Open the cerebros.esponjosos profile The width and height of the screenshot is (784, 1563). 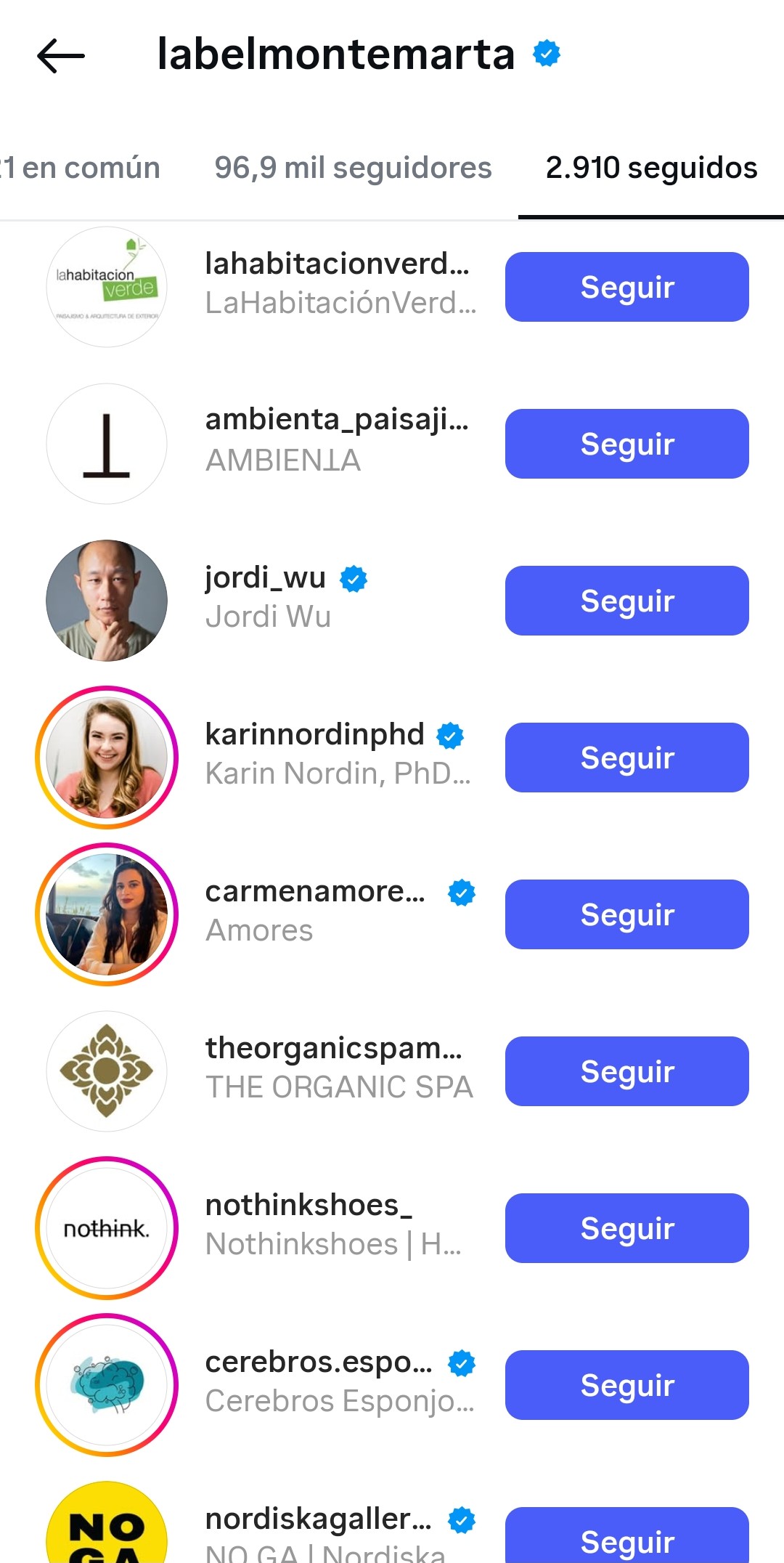340,1381
